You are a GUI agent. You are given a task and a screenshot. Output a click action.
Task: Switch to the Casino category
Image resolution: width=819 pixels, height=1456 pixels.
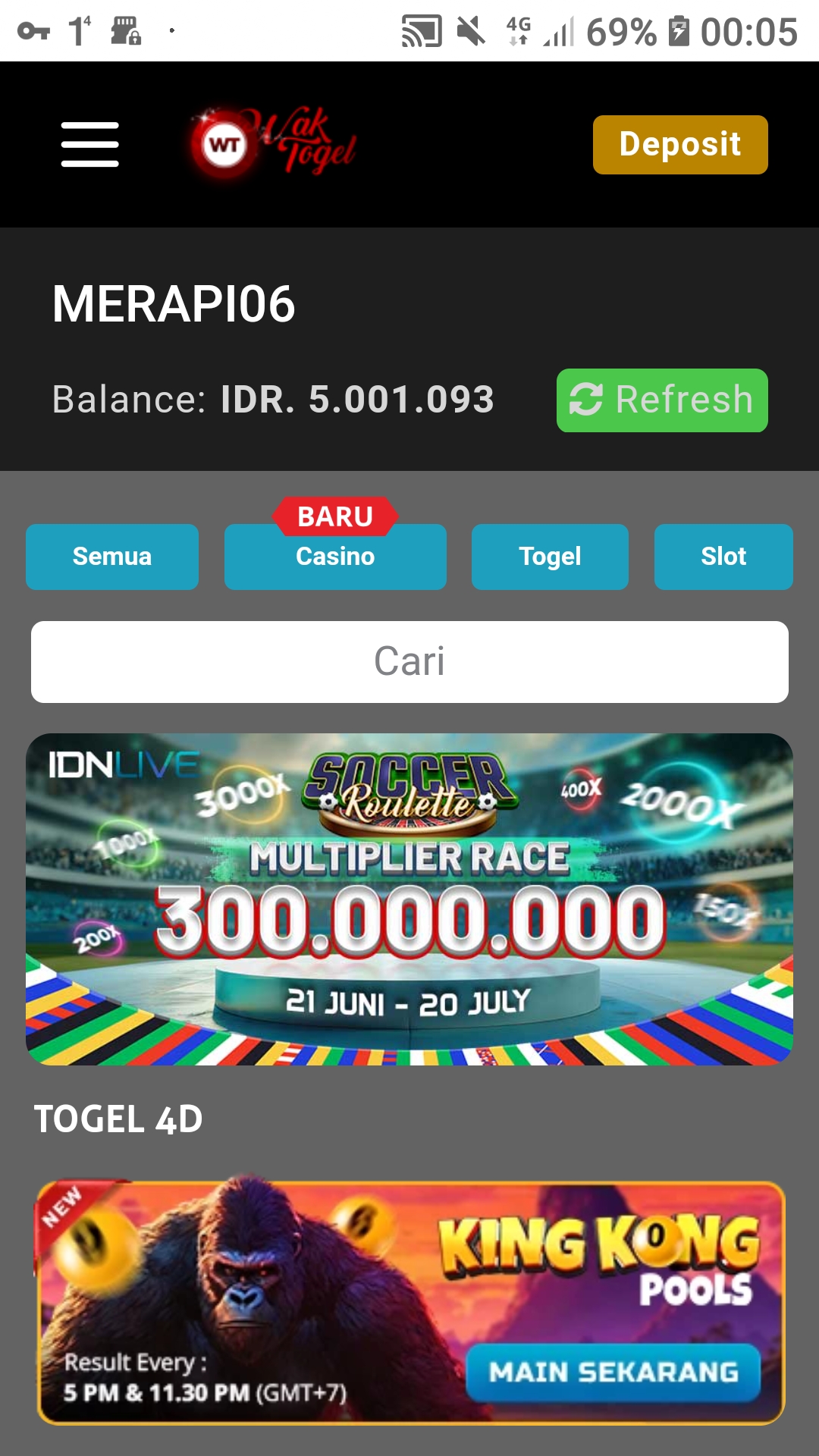click(x=335, y=557)
